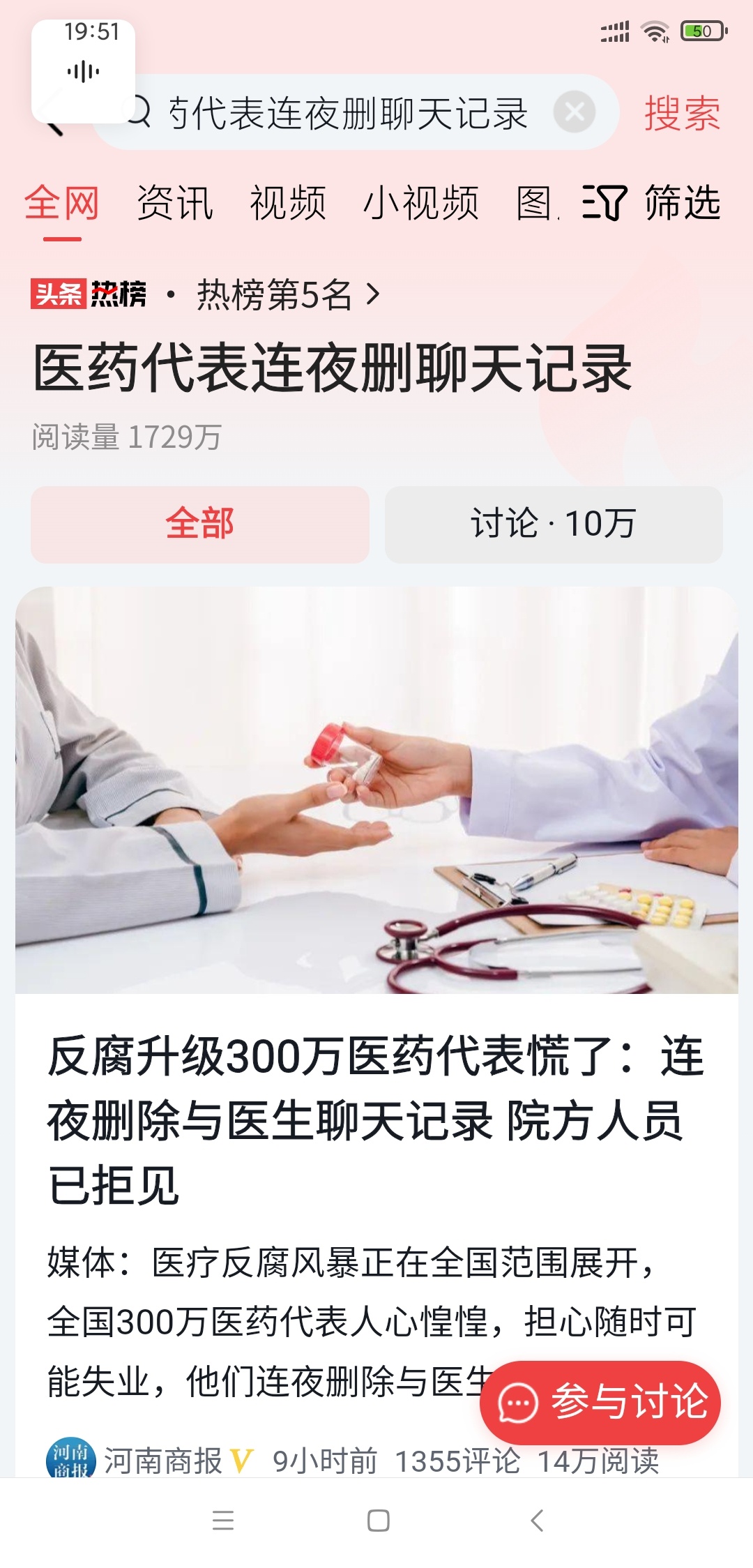Open article 反腐升级300万医药代表慌了
The width and height of the screenshot is (753, 1568).
376,1120
